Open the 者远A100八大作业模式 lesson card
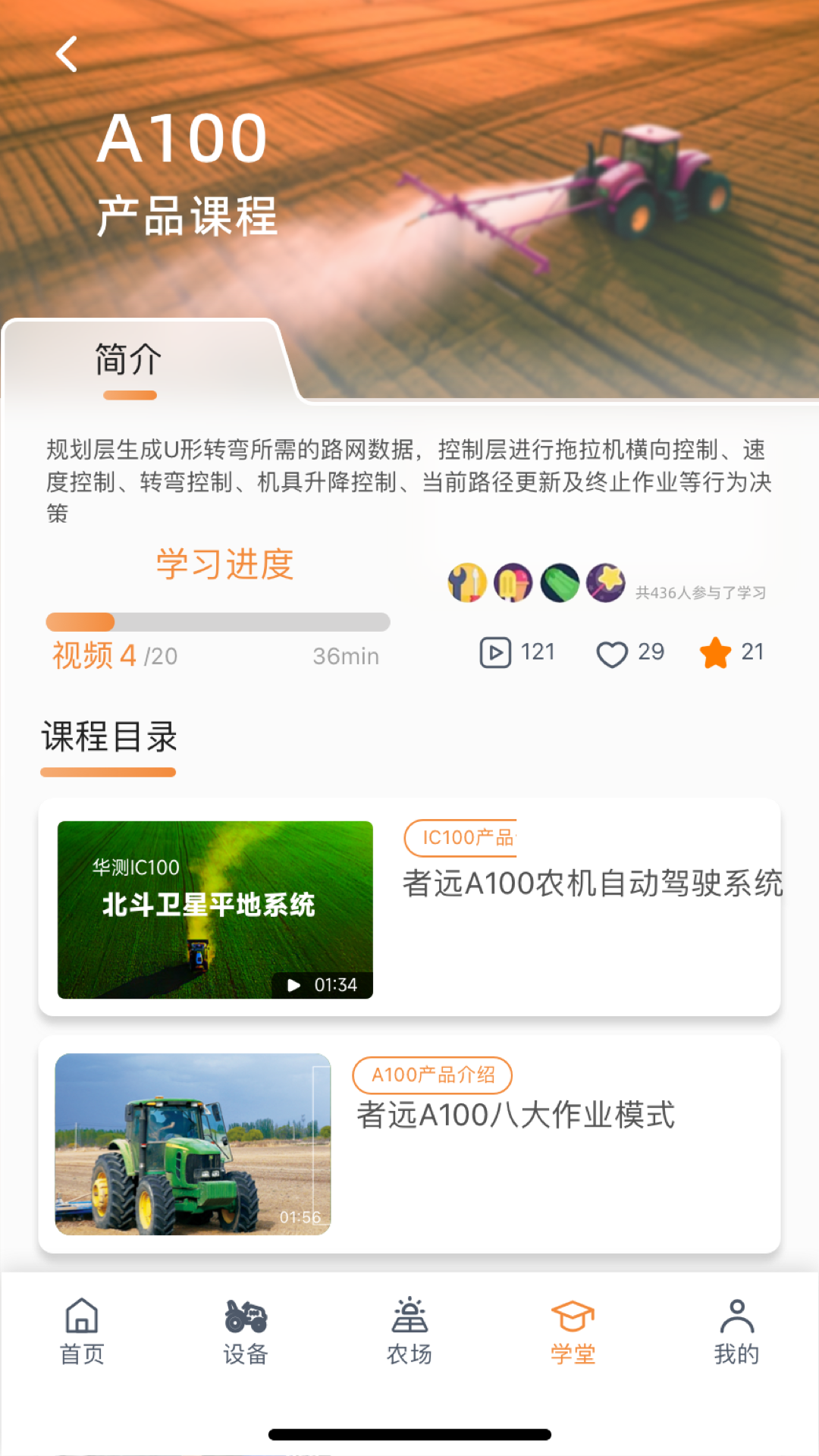Viewport: 819px width, 1456px height. click(x=409, y=1144)
